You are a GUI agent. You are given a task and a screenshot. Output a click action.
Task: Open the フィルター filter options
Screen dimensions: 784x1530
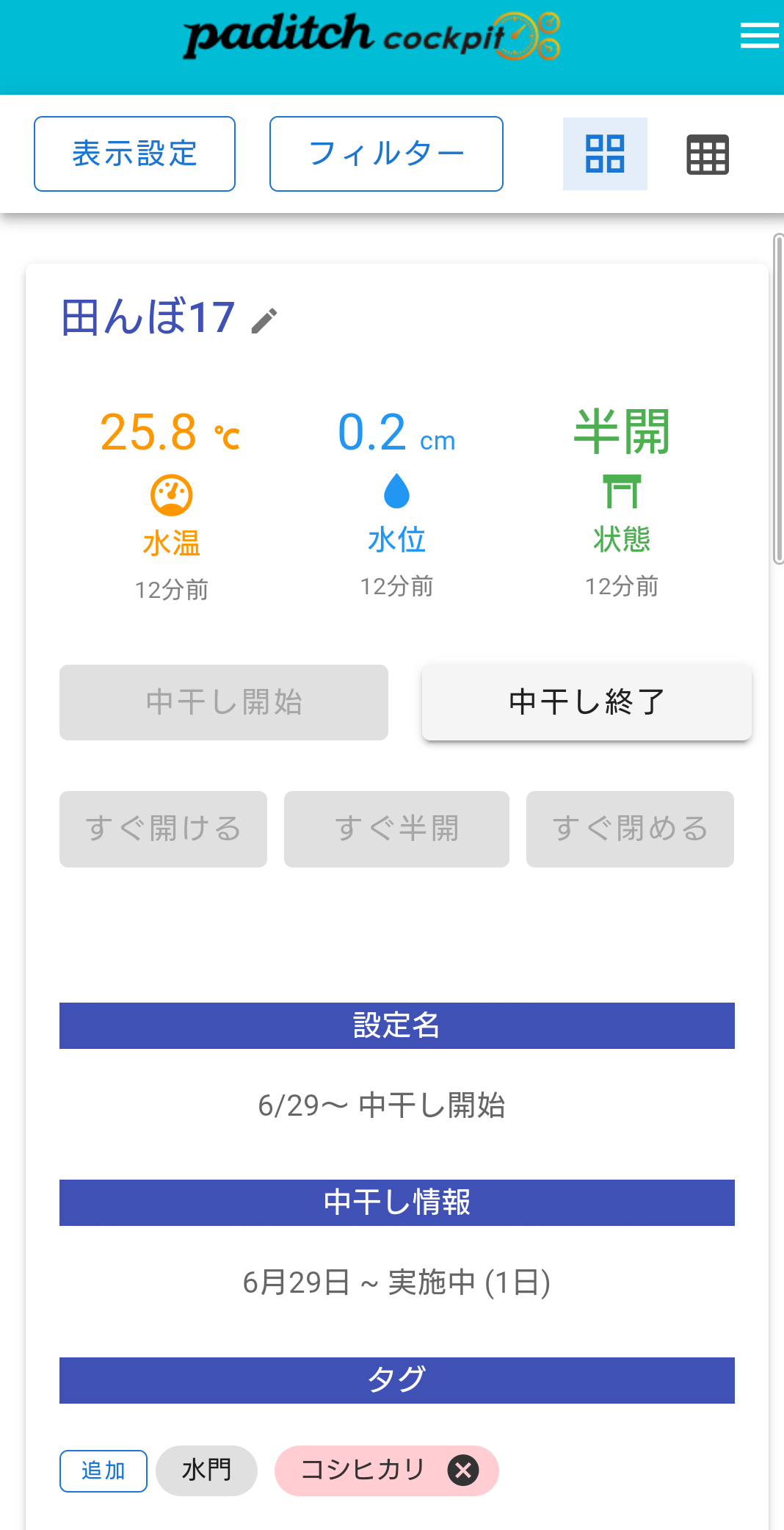(386, 154)
